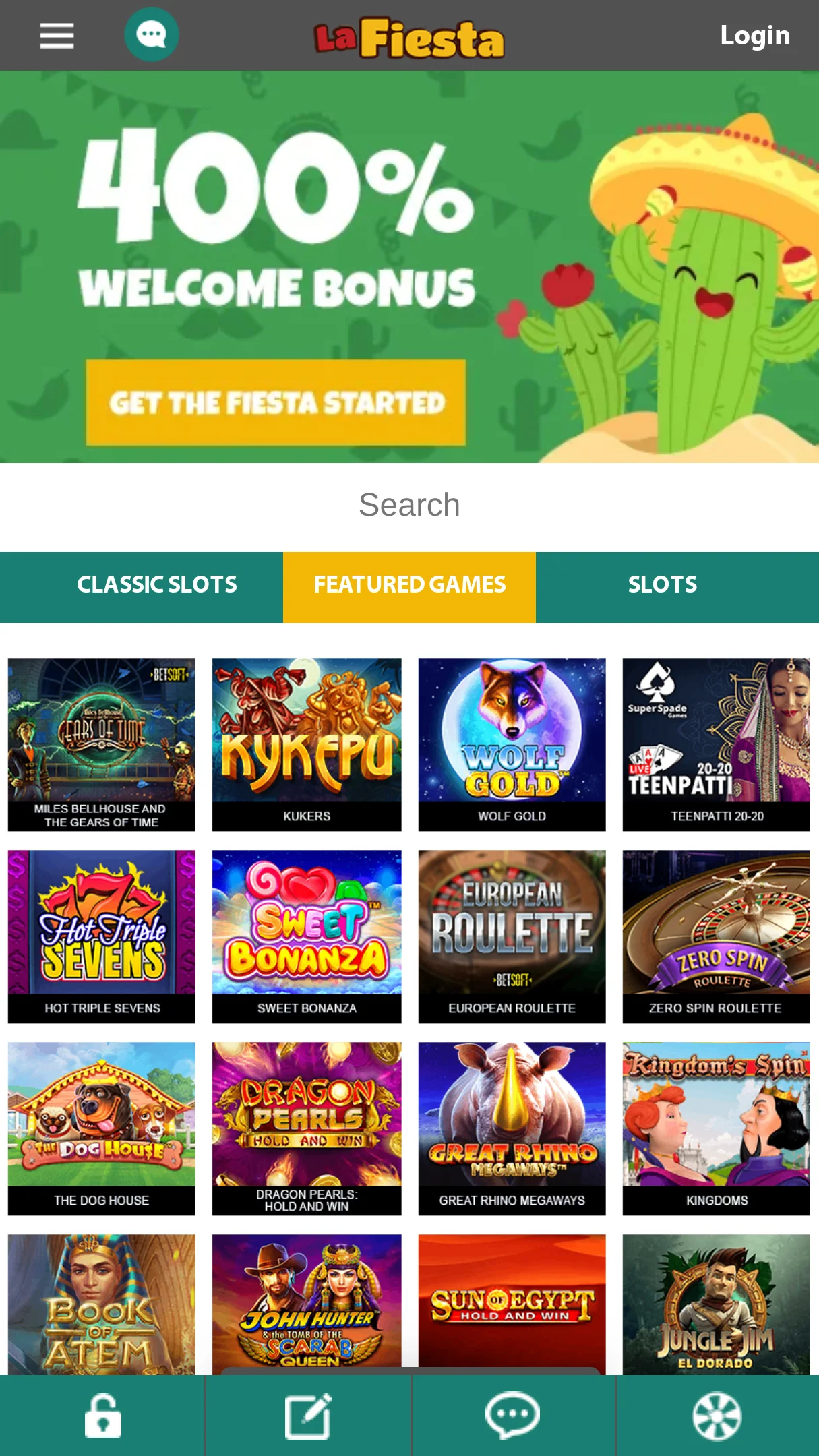Open Zero Spin Roulette tile
Viewport: 819px width, 1456px height.
point(716,936)
